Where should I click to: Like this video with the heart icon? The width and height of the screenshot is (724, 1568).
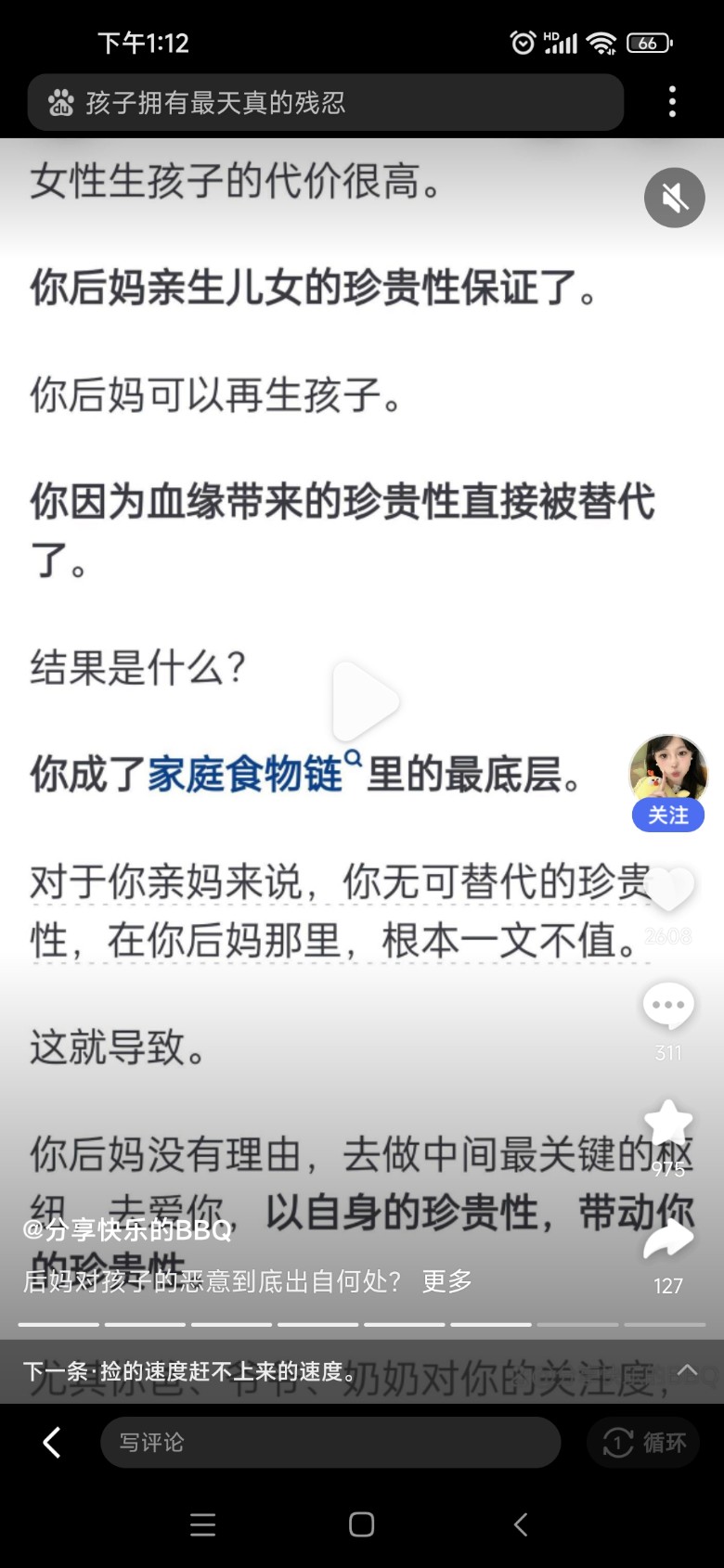pyautogui.click(x=668, y=891)
